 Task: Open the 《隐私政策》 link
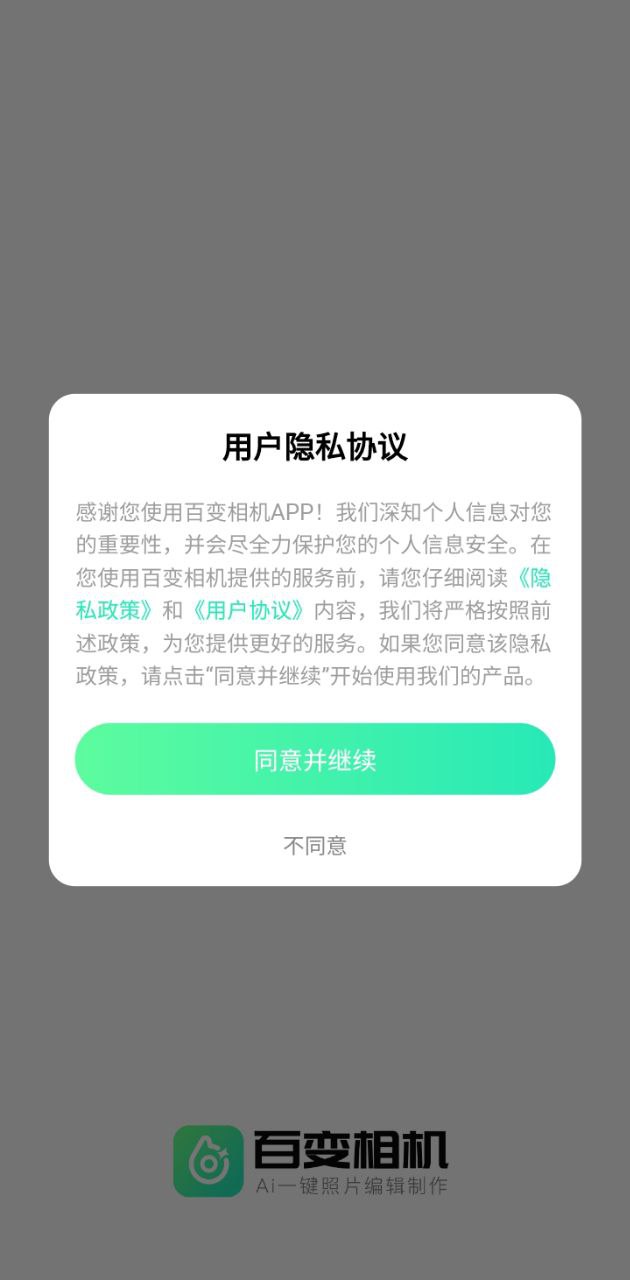pos(115,610)
